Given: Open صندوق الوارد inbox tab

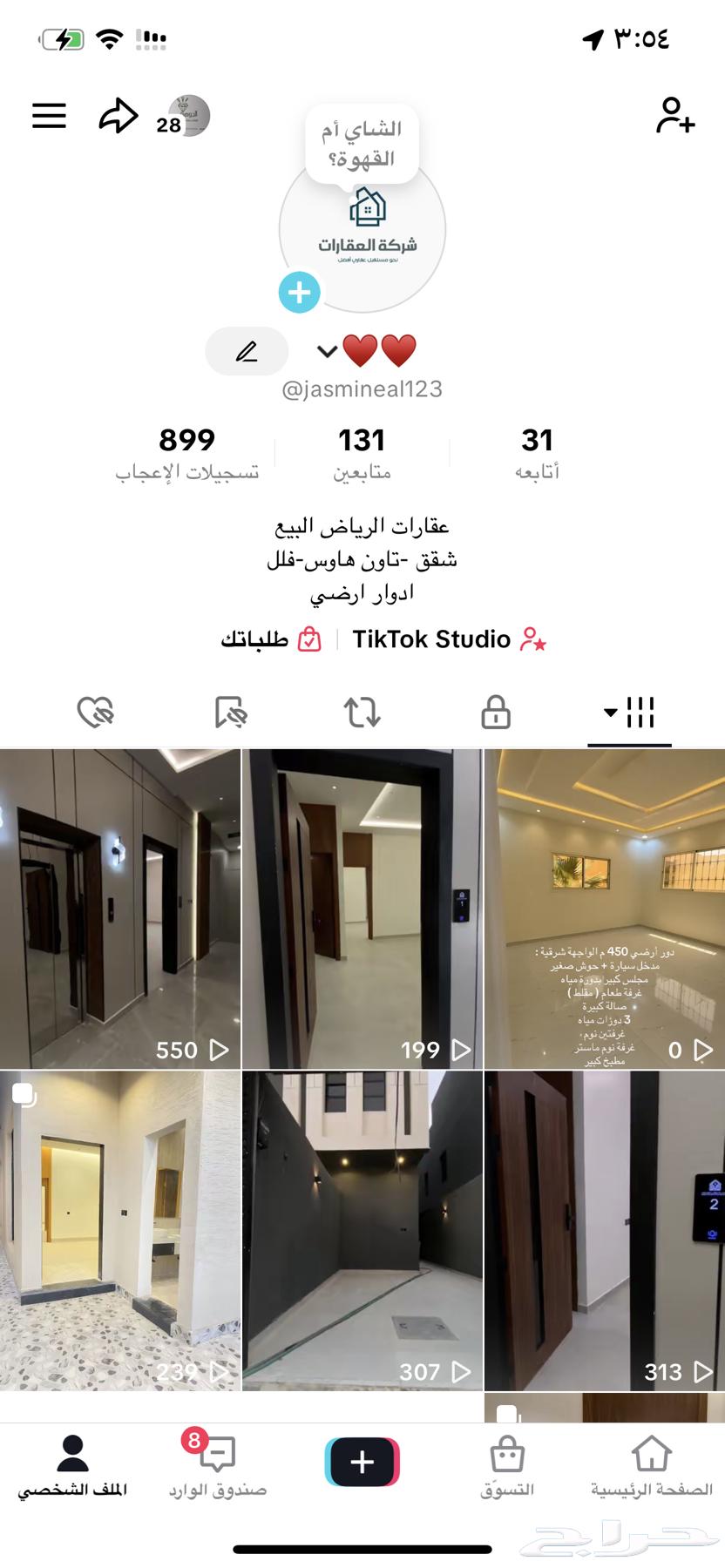Looking at the screenshot, I should coord(218,1467).
